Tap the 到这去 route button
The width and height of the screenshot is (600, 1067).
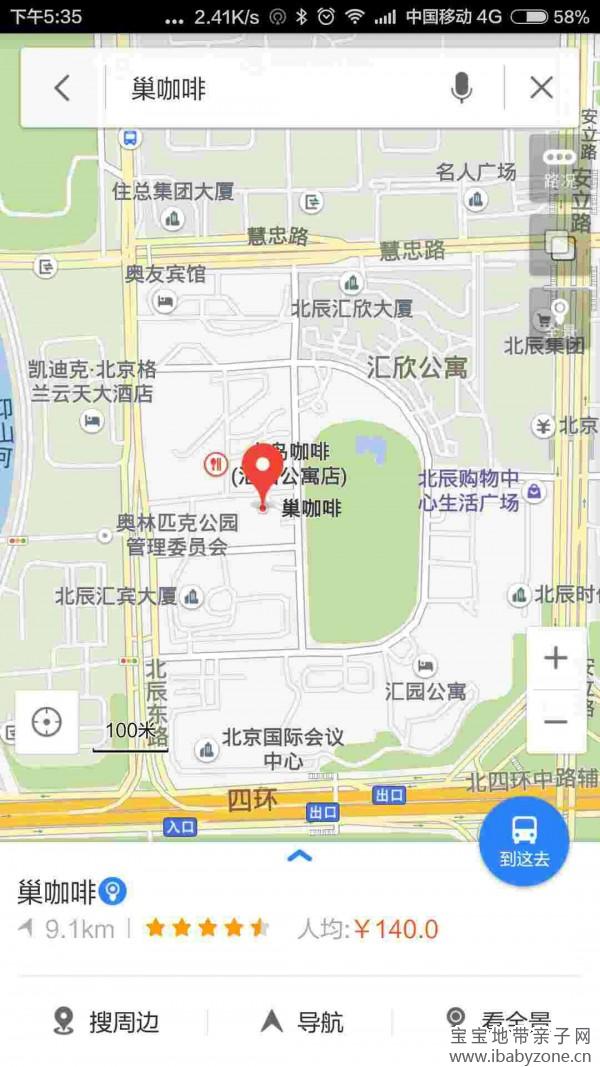pos(524,842)
